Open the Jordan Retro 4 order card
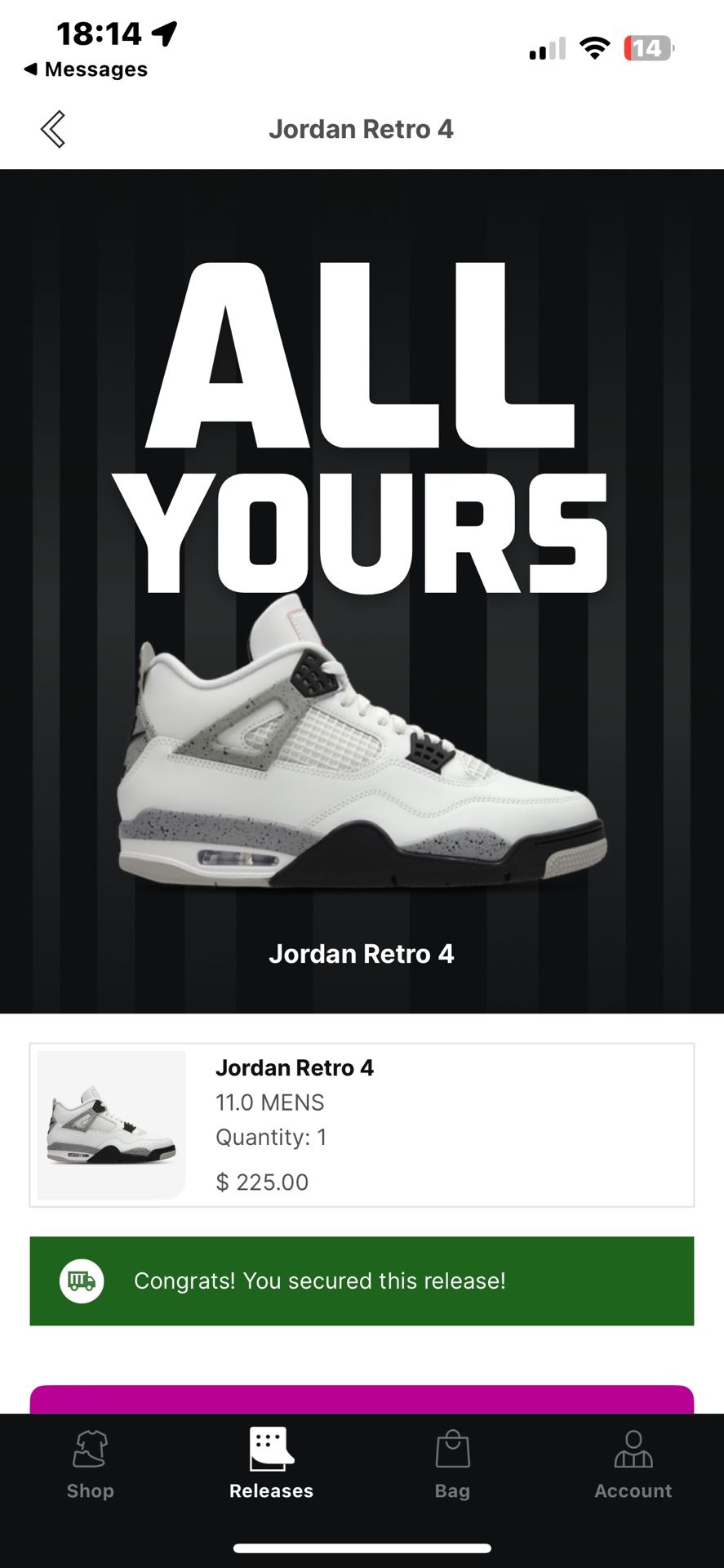The width and height of the screenshot is (724, 1568). coord(362,1125)
